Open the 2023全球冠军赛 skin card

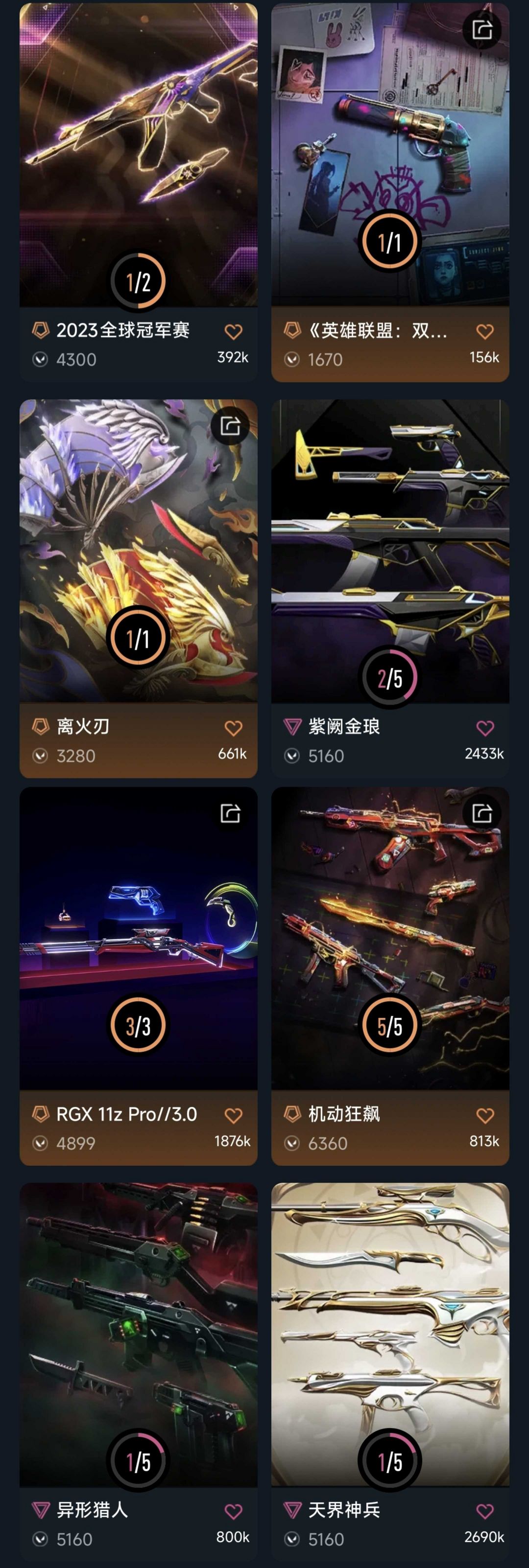coord(138,192)
